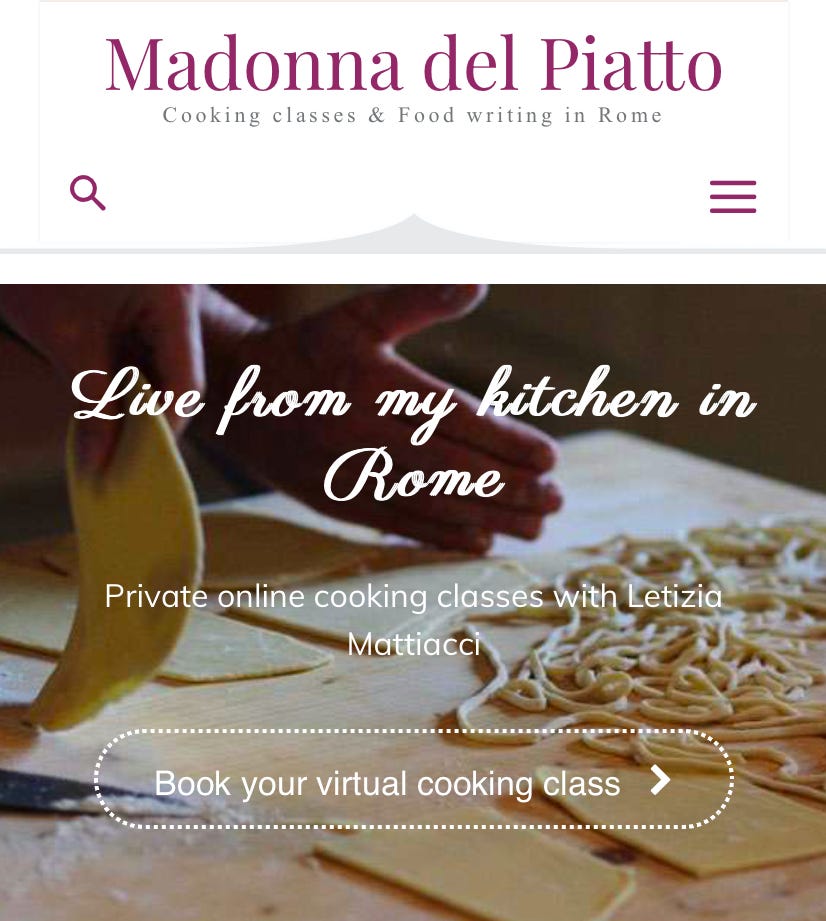Open the search magnifier icon
Image resolution: width=826 pixels, height=921 pixels.
[x=88, y=192]
